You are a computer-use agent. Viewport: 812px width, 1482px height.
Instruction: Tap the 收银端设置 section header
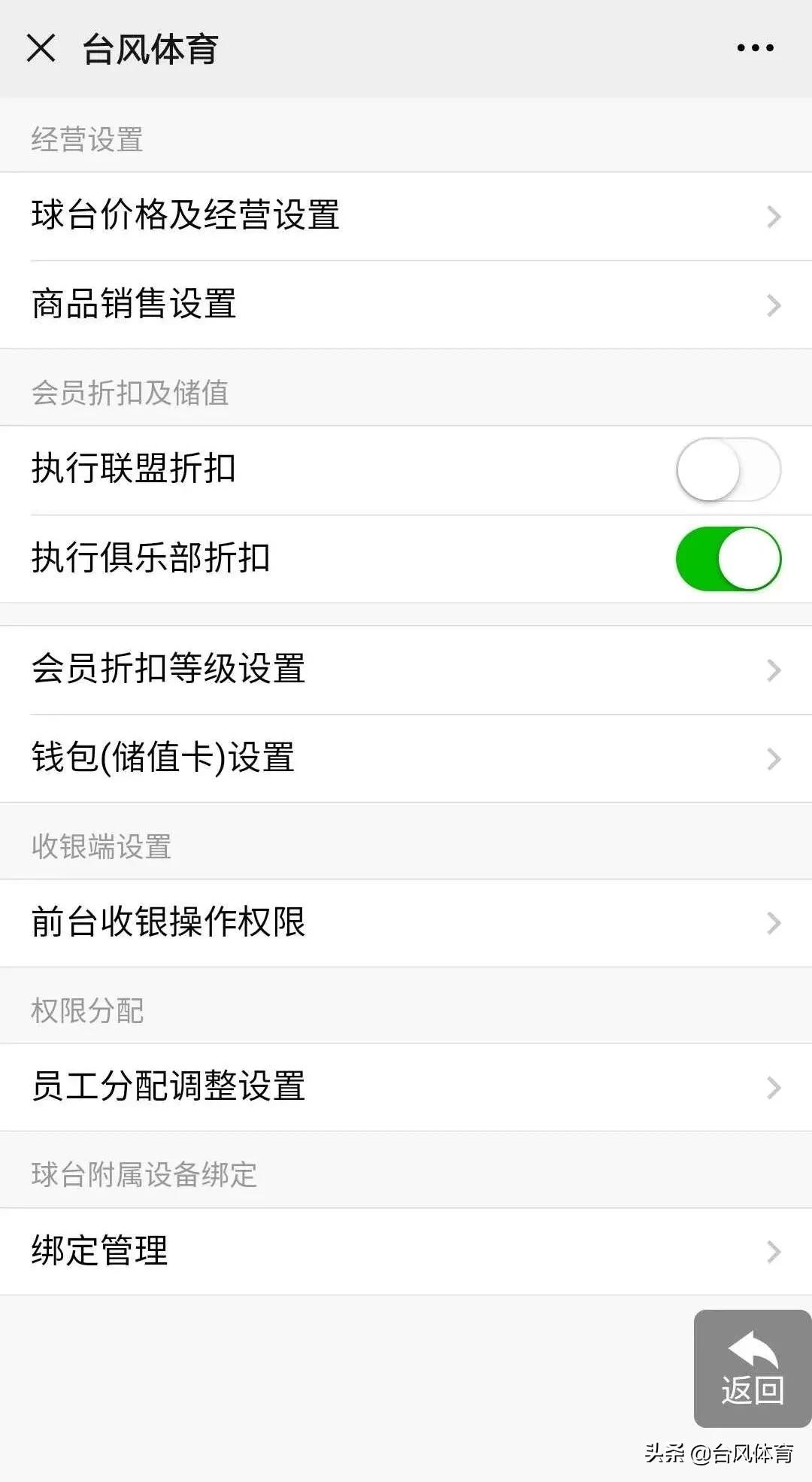point(101,847)
